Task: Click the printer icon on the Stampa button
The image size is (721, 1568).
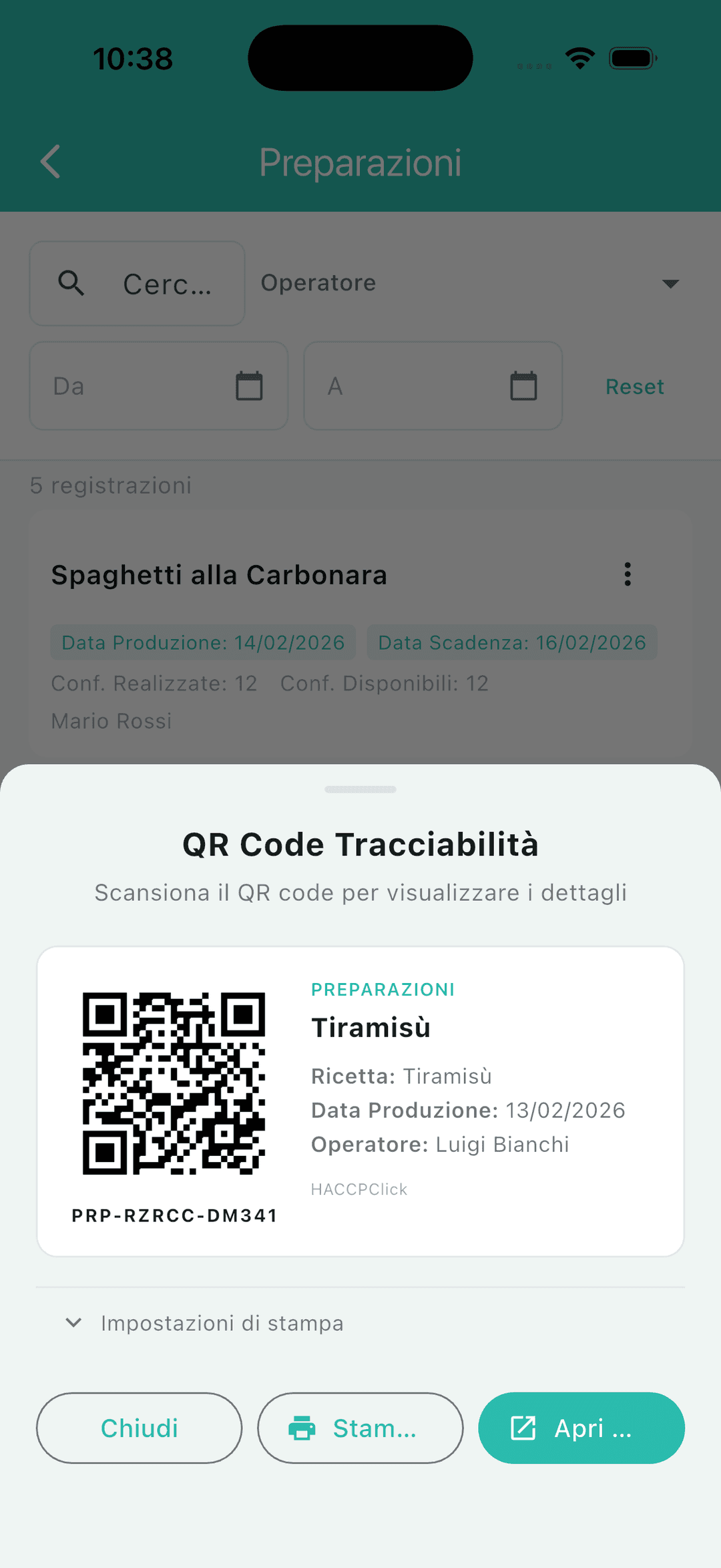Action: click(302, 1428)
